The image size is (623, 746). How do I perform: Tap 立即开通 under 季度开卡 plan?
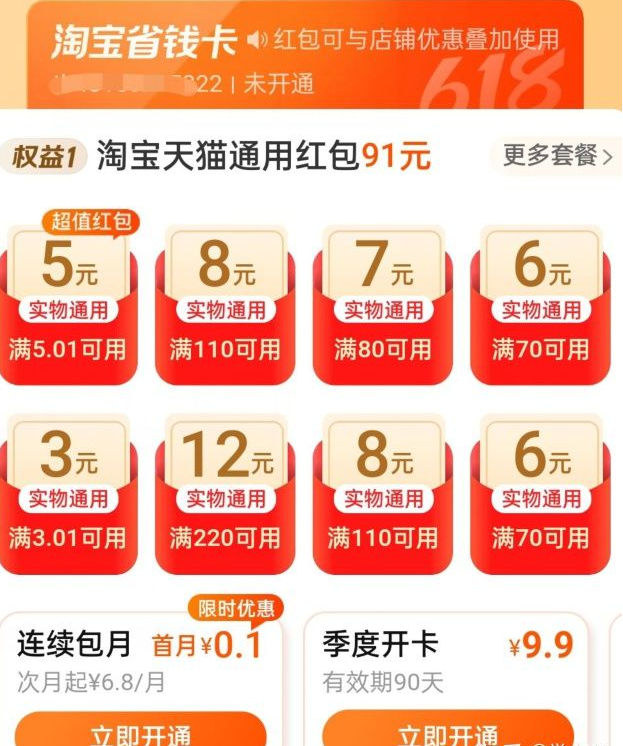(x=448, y=733)
